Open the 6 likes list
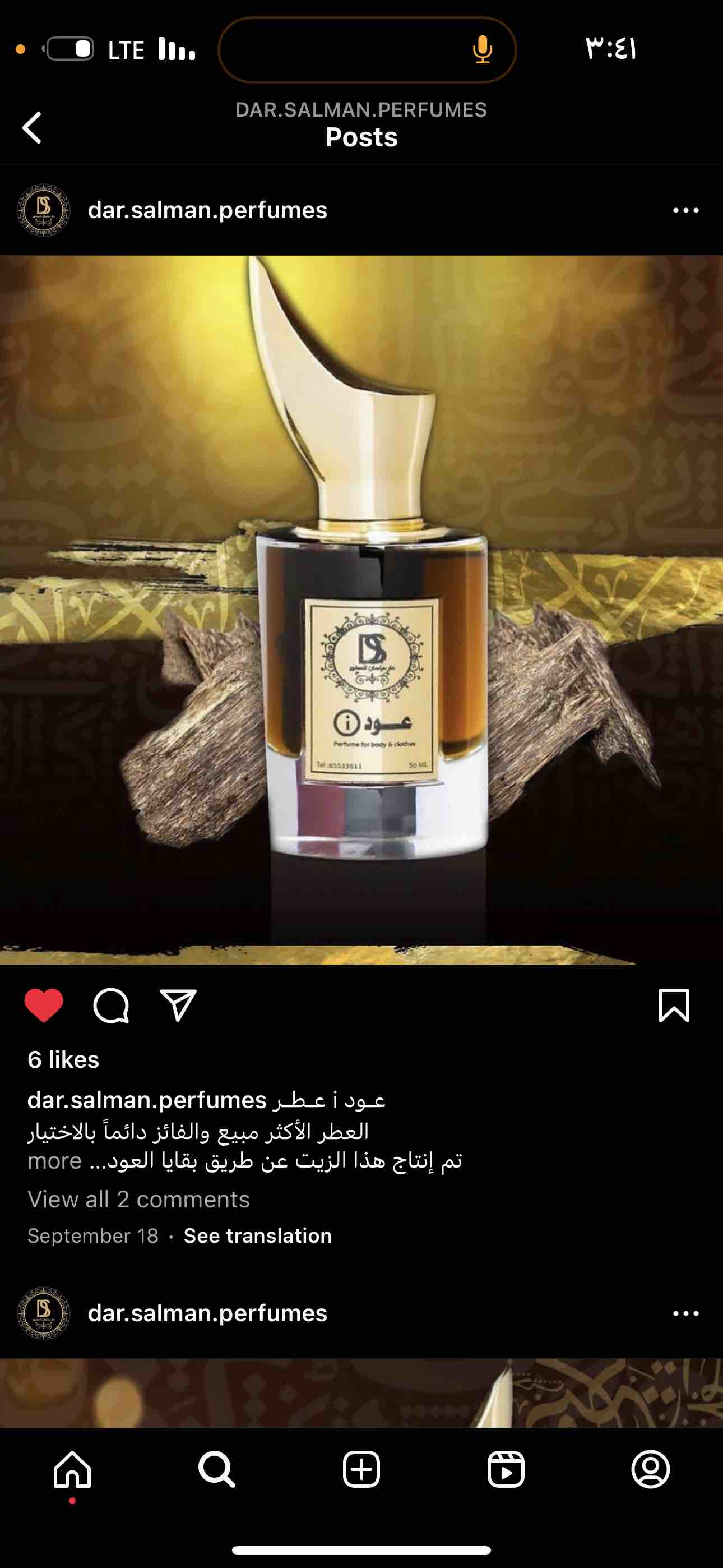The width and height of the screenshot is (723, 1568). coord(63,1060)
